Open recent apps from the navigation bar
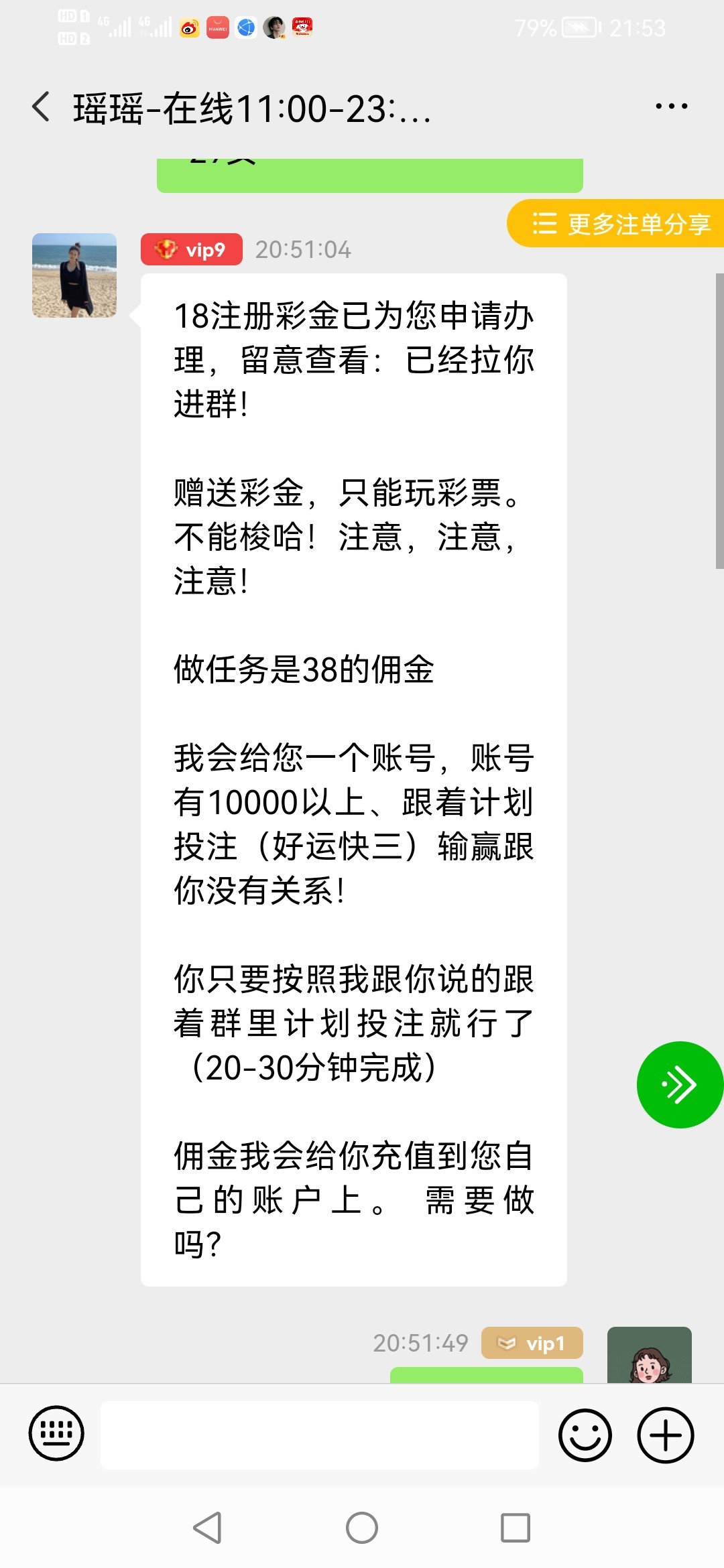 516,1528
